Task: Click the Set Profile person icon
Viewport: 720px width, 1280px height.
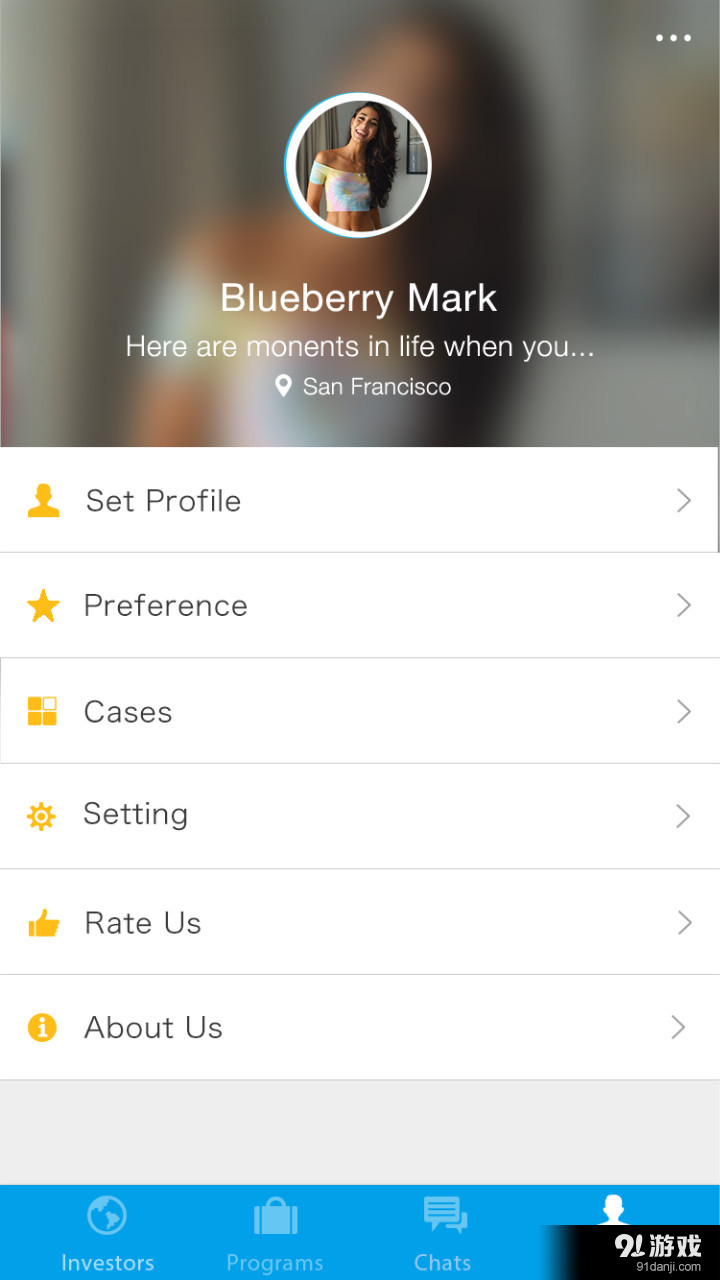Action: (44, 498)
